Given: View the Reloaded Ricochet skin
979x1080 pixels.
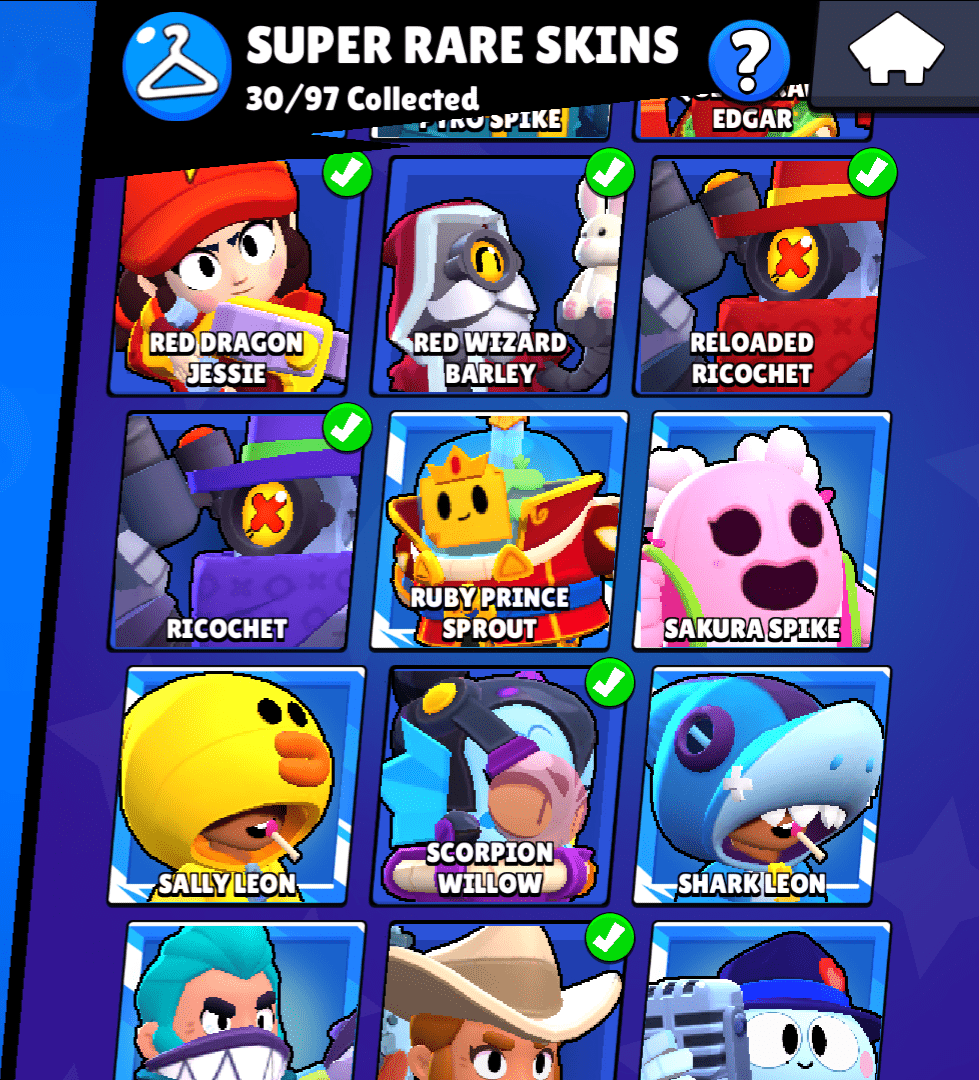Looking at the screenshot, I should (765, 275).
